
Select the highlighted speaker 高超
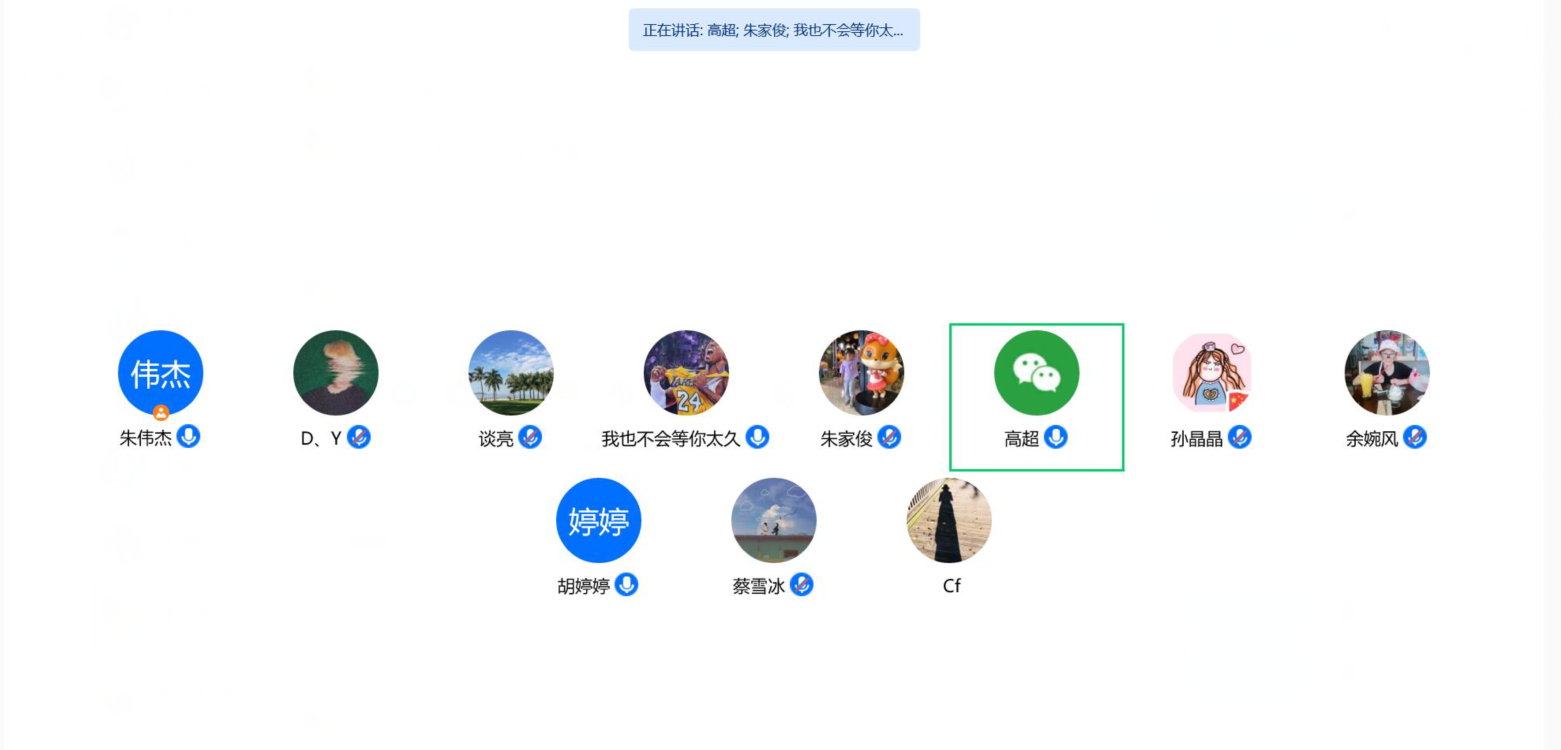1036,373
